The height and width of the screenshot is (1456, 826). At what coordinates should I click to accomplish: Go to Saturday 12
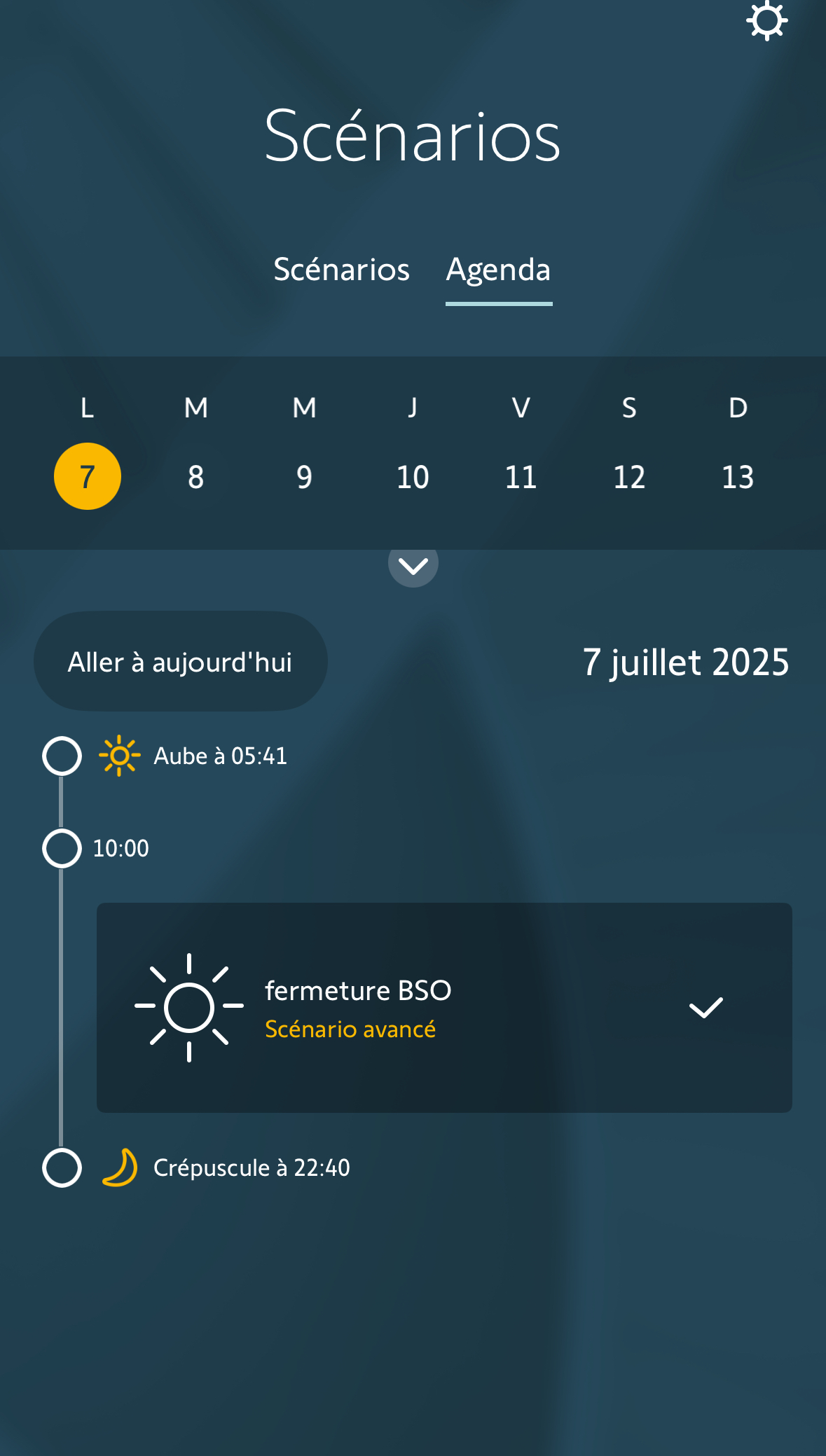click(629, 476)
